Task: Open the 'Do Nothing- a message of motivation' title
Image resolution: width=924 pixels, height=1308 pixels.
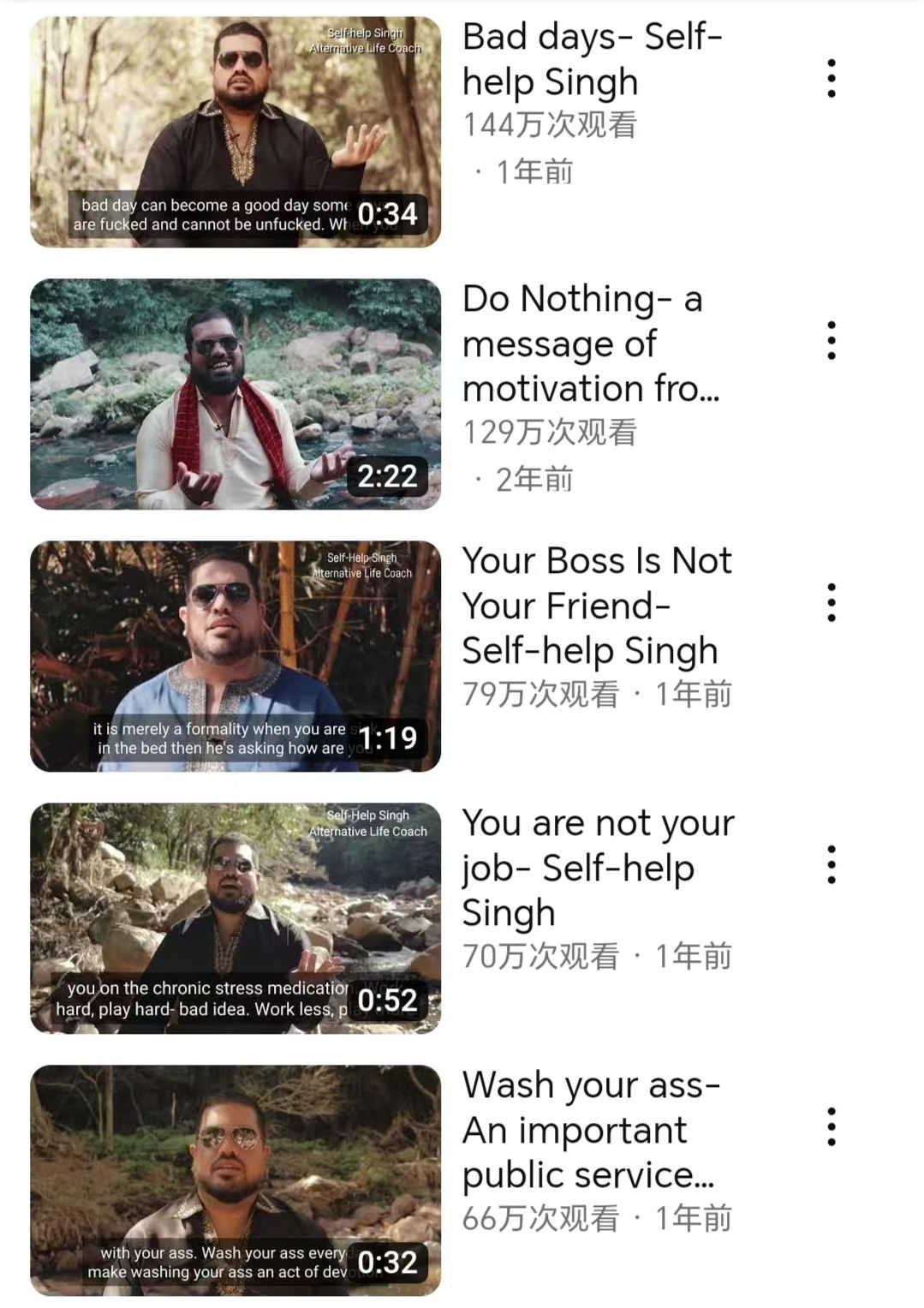Action: (x=591, y=343)
